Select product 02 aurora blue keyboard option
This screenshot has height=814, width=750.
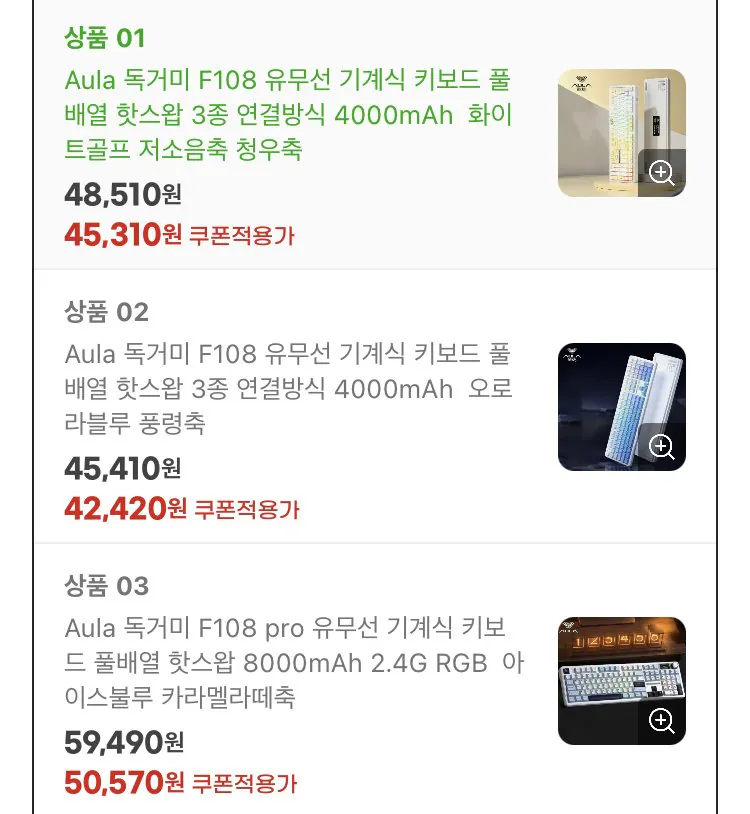[x=290, y=388]
